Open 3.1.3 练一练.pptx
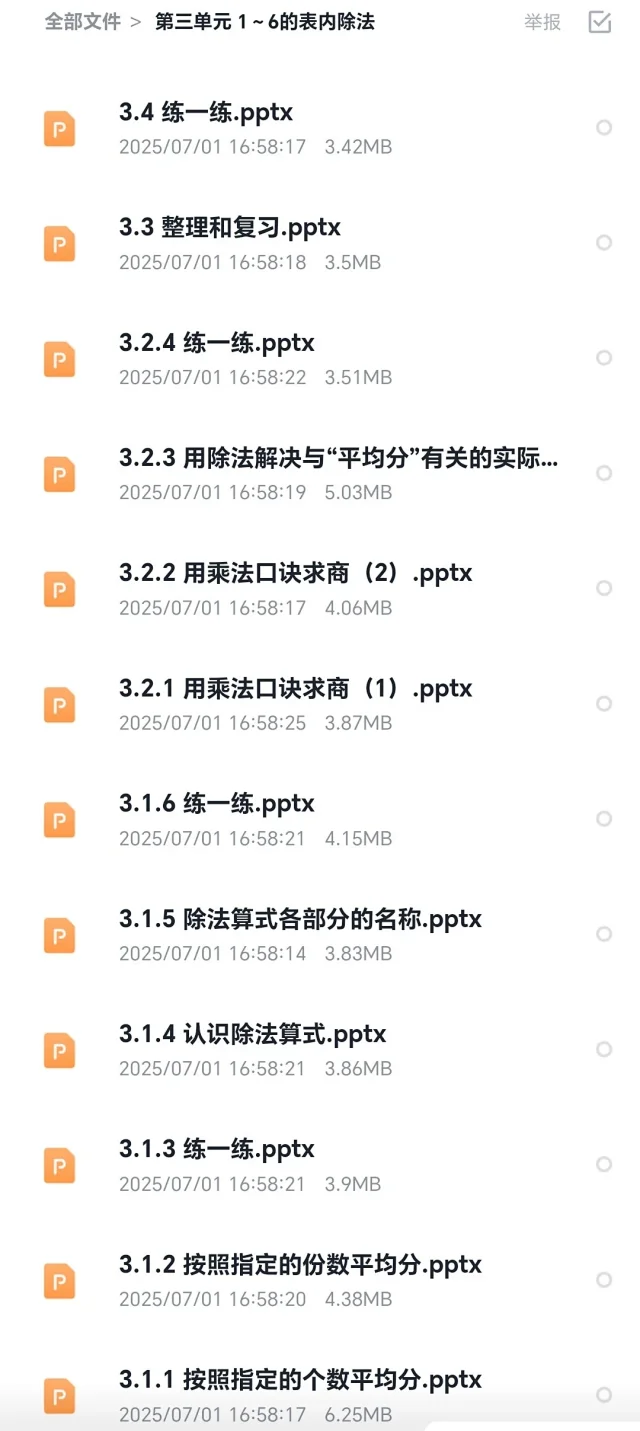 pyautogui.click(x=320, y=1165)
